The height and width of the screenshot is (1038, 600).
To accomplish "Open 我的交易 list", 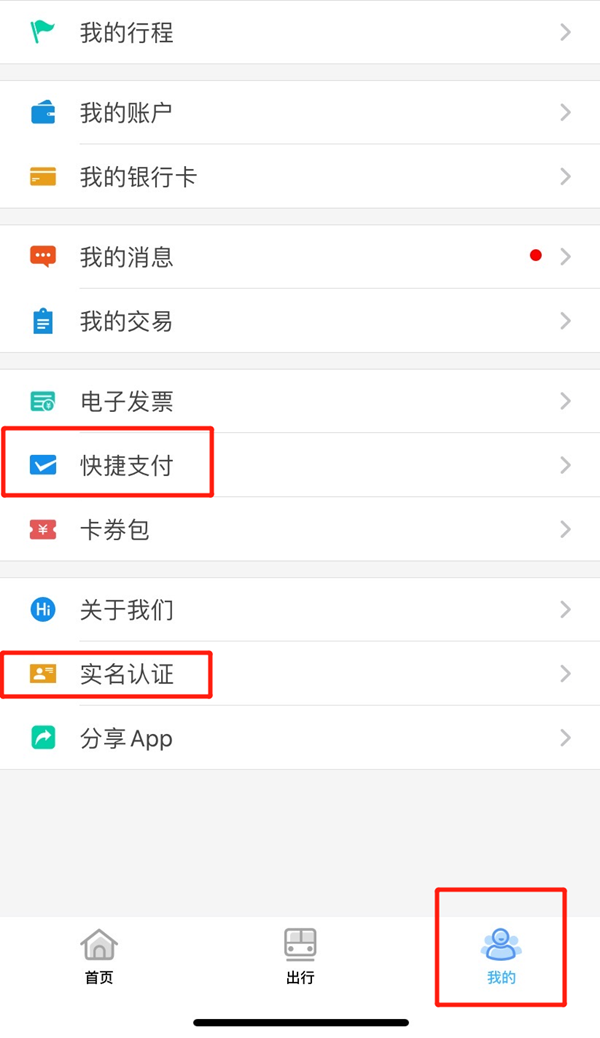I will (127, 321).
